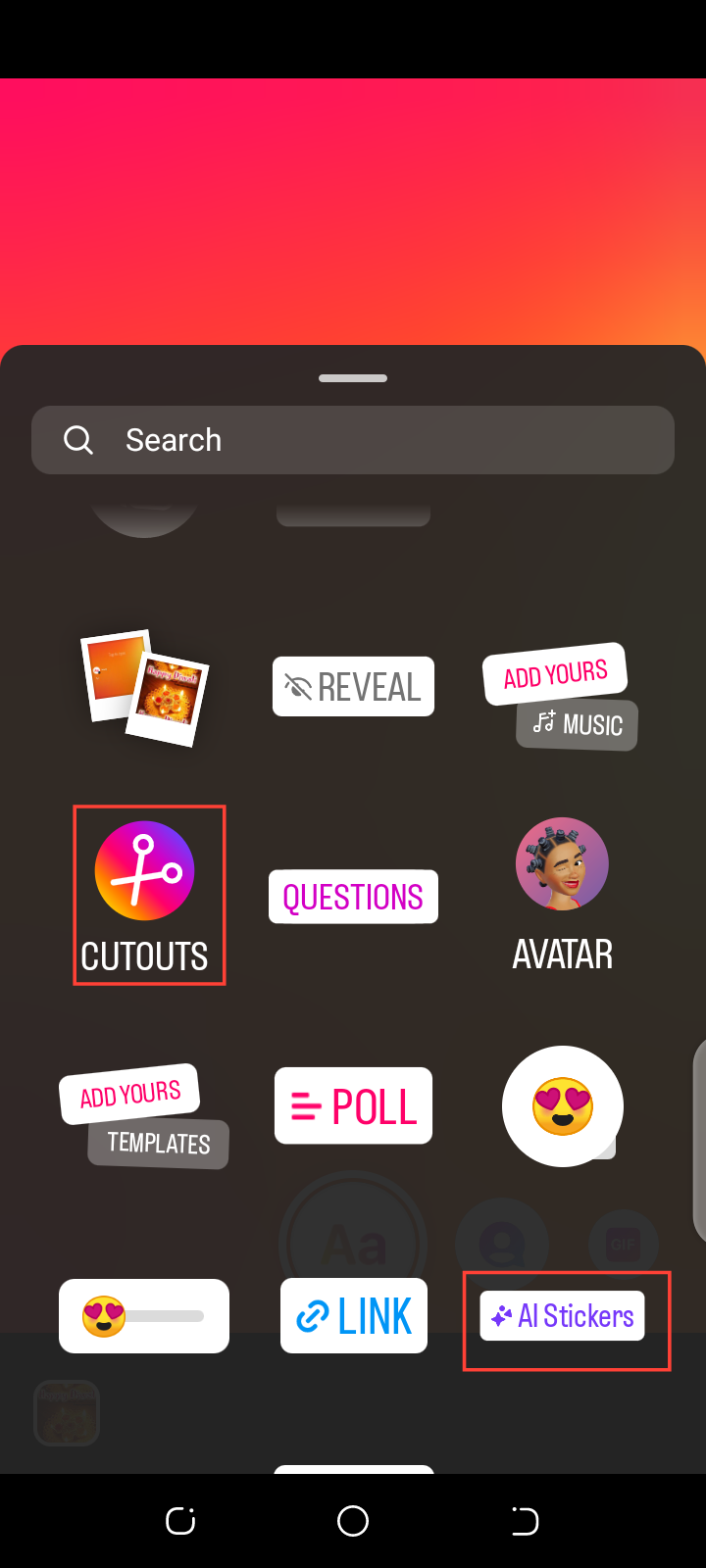
Task: Insert a Link sticker
Action: [354, 1316]
